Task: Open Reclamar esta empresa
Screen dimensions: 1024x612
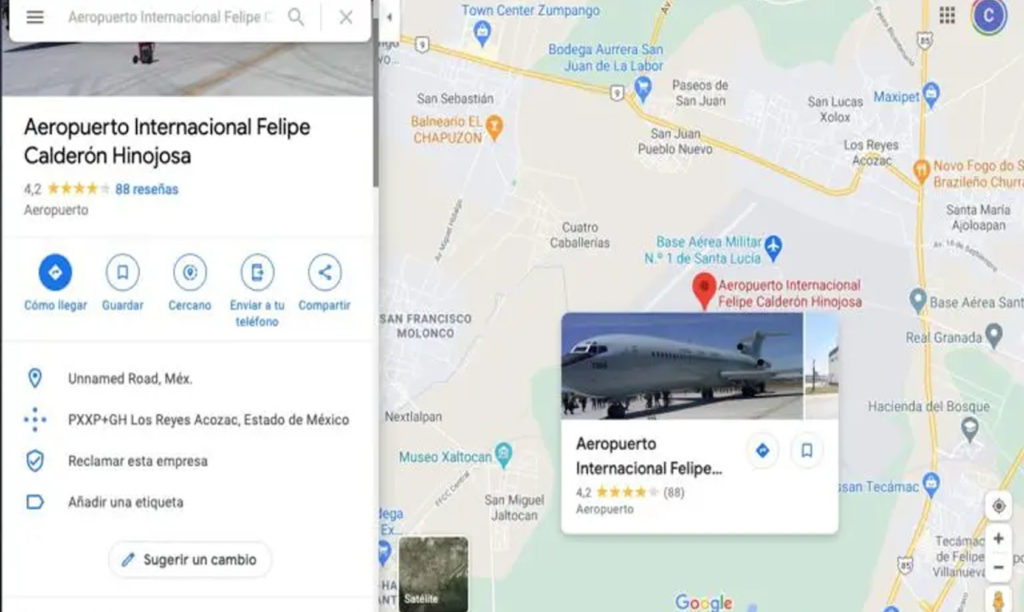Action: click(x=138, y=461)
